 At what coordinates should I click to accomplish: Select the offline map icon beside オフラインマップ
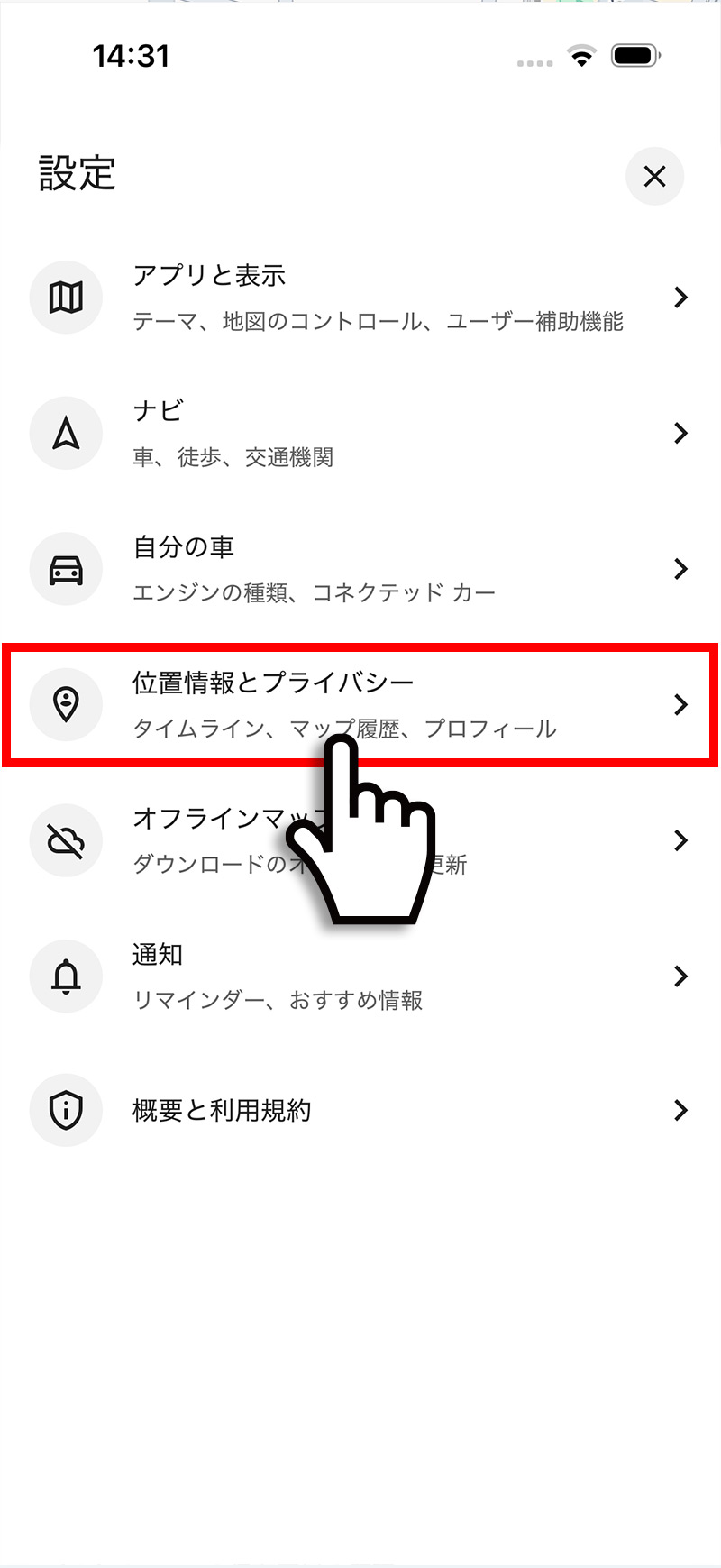coord(66,840)
